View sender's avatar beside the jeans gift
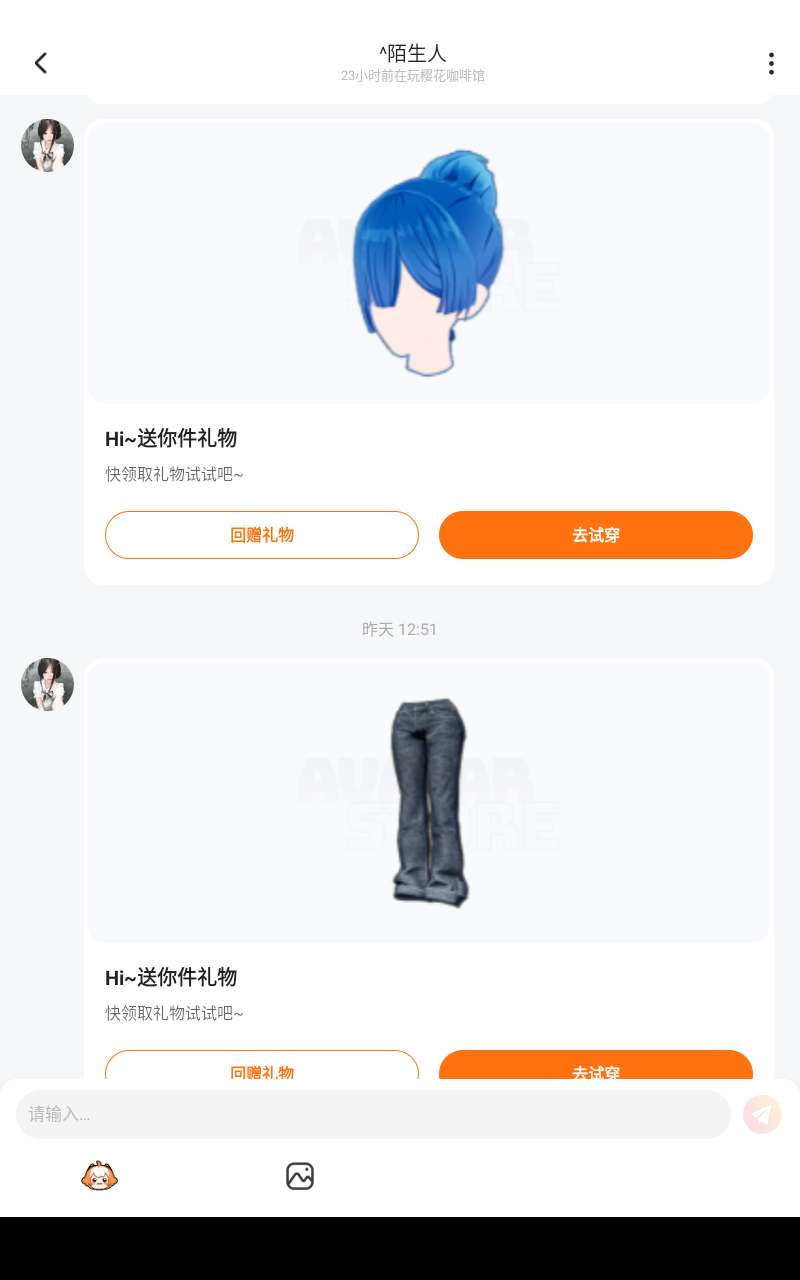 click(48, 685)
